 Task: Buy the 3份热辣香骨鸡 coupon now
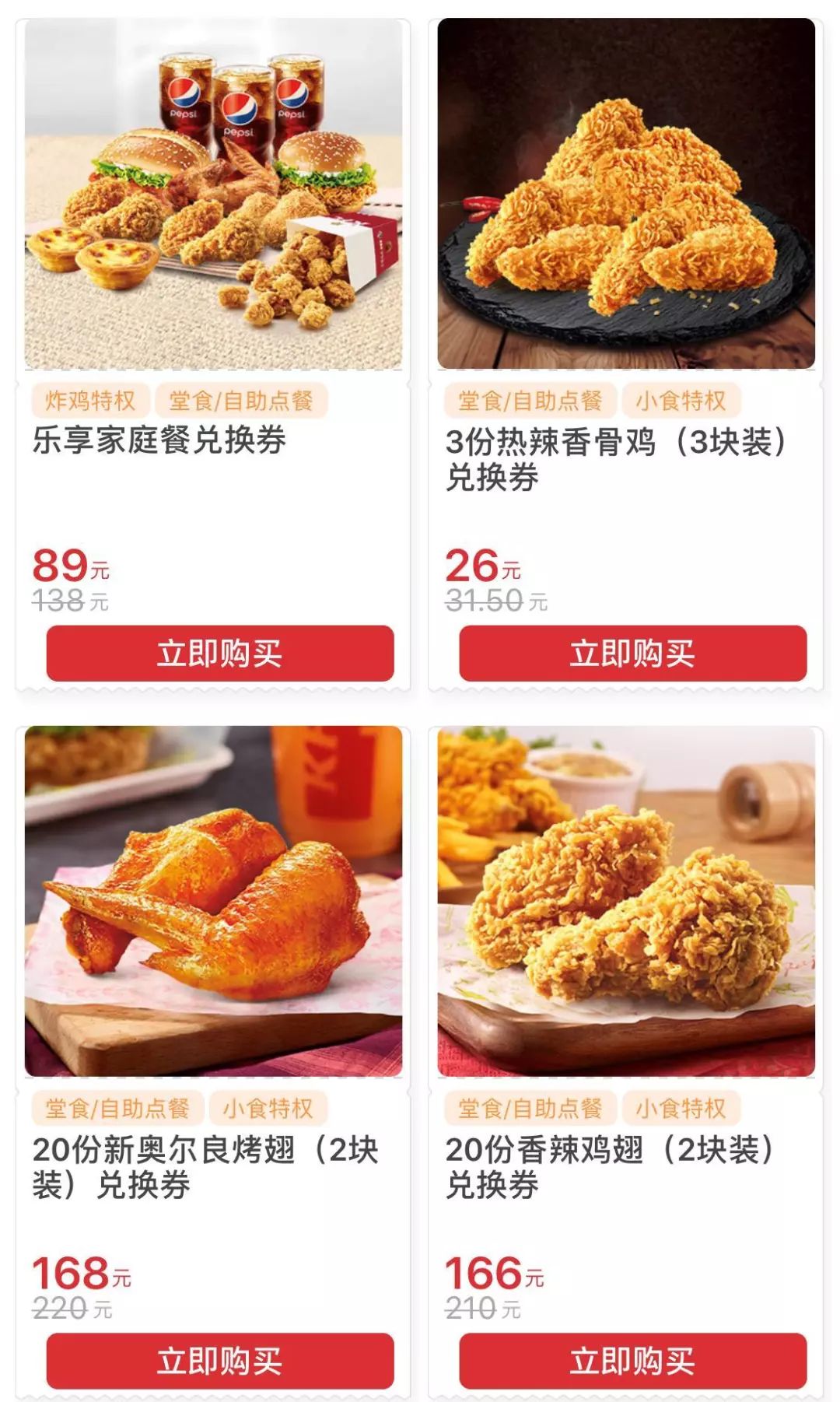pos(632,653)
